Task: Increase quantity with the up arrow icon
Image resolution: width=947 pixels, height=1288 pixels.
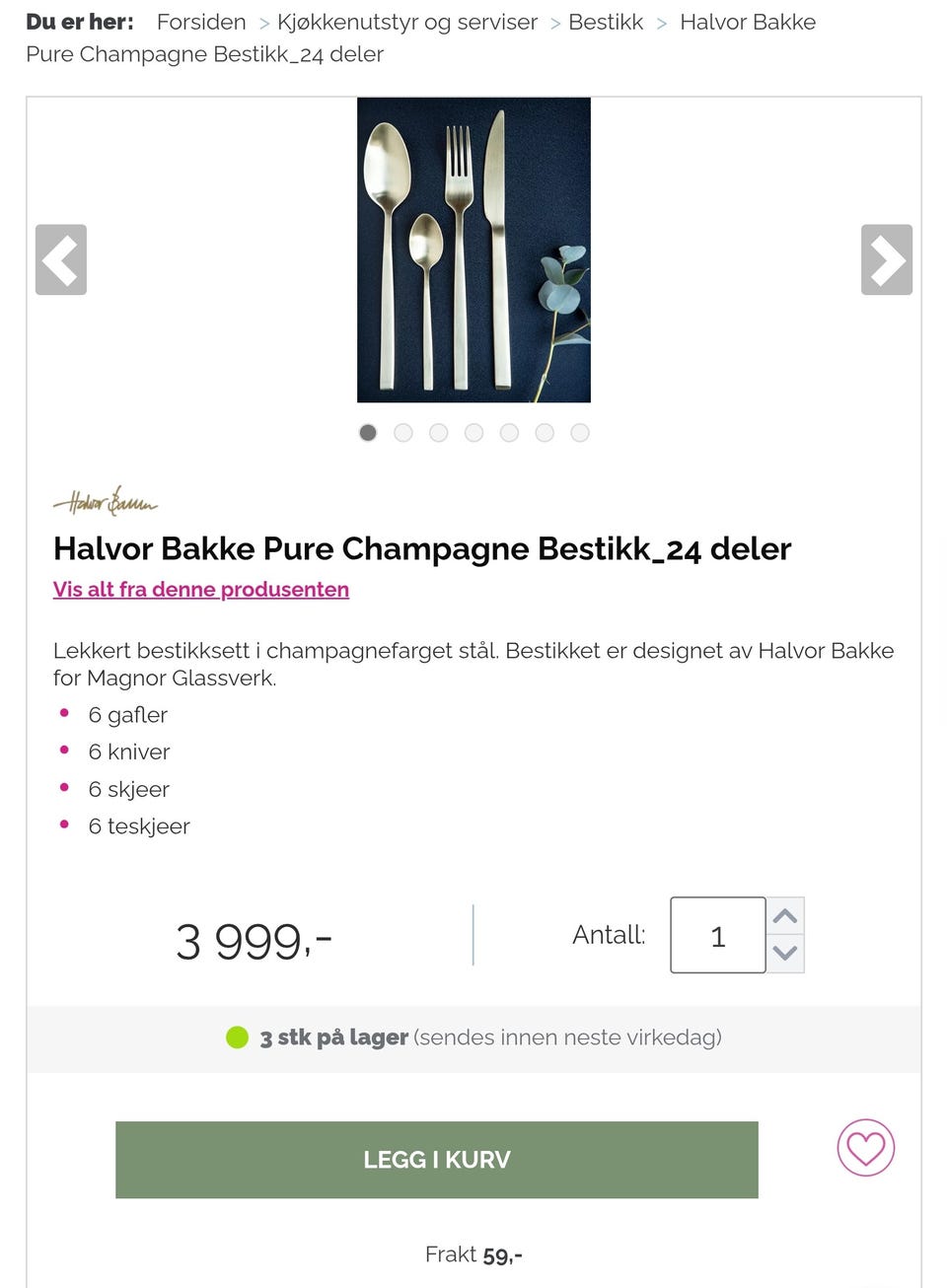Action: click(785, 916)
